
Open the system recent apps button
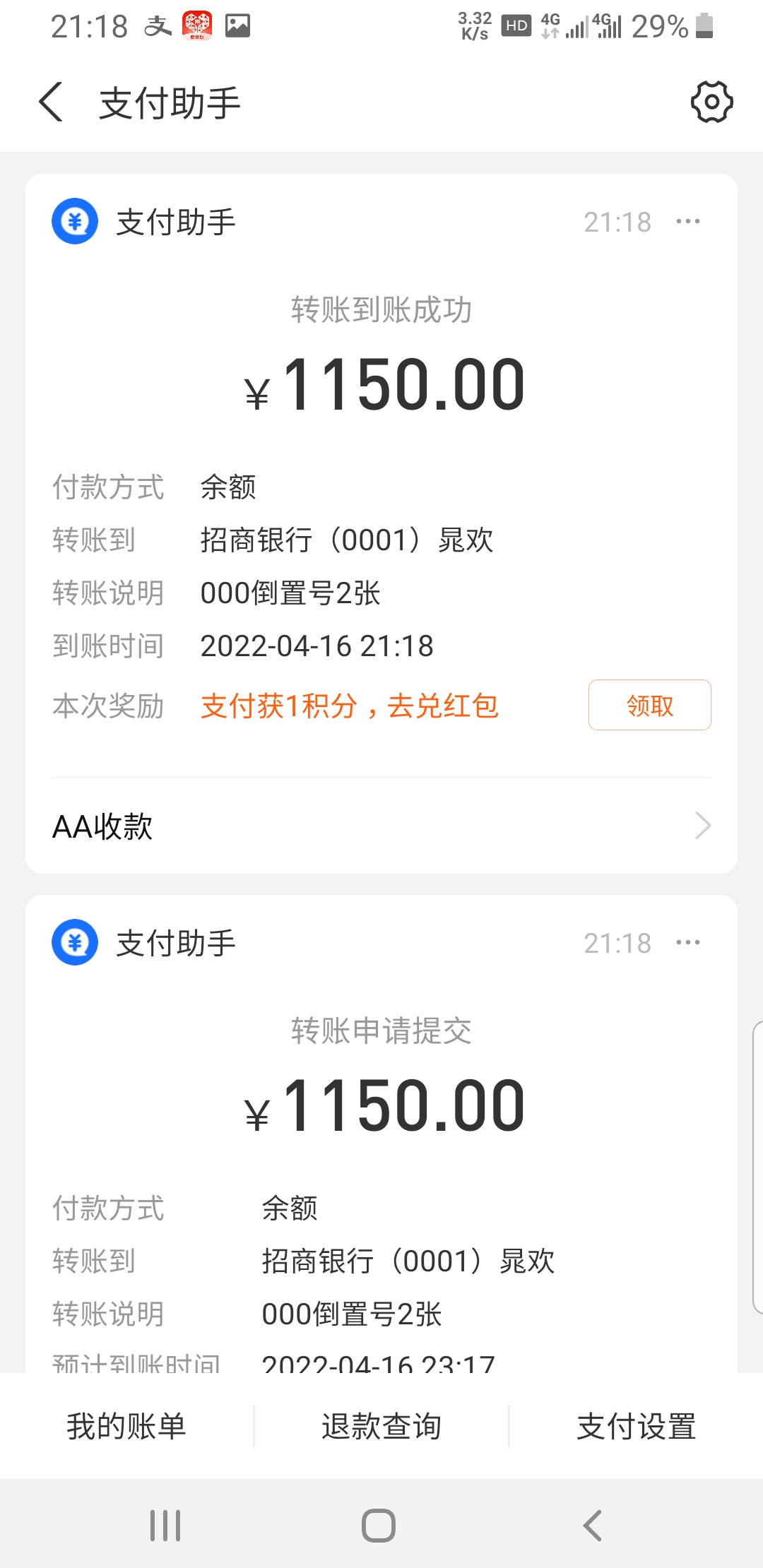pyautogui.click(x=165, y=1526)
